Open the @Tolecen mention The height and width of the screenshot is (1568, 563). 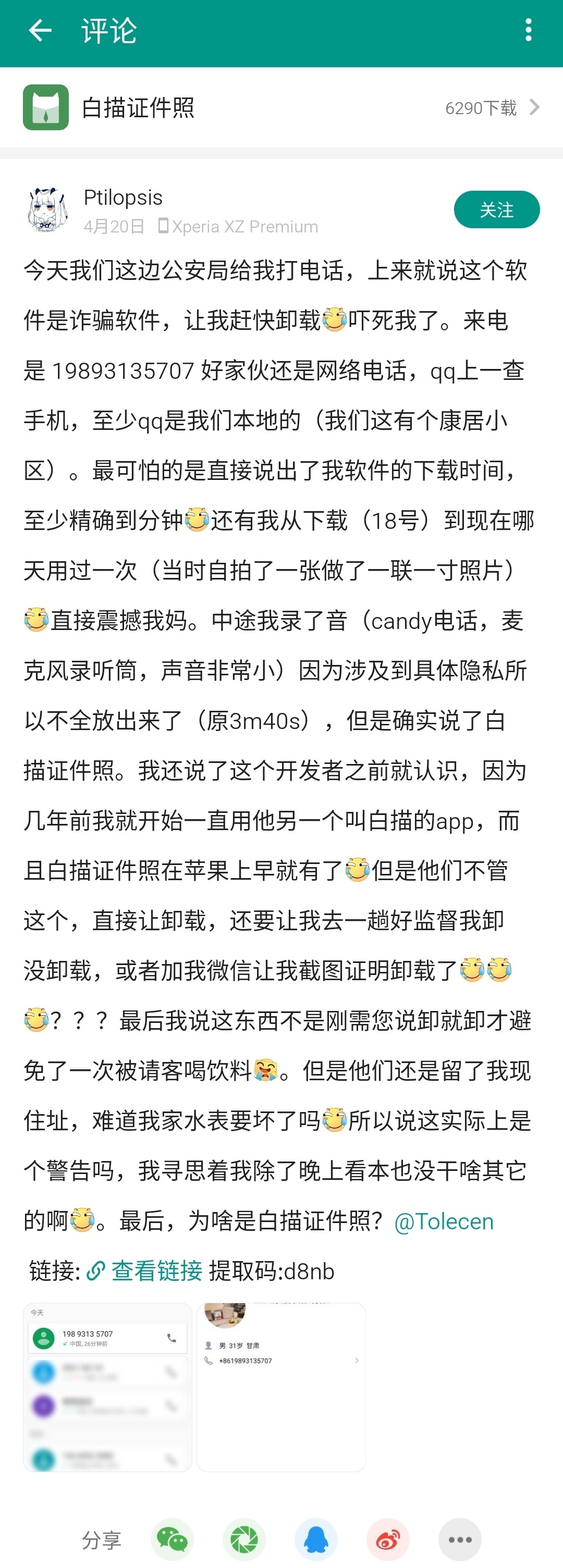coord(444,1221)
